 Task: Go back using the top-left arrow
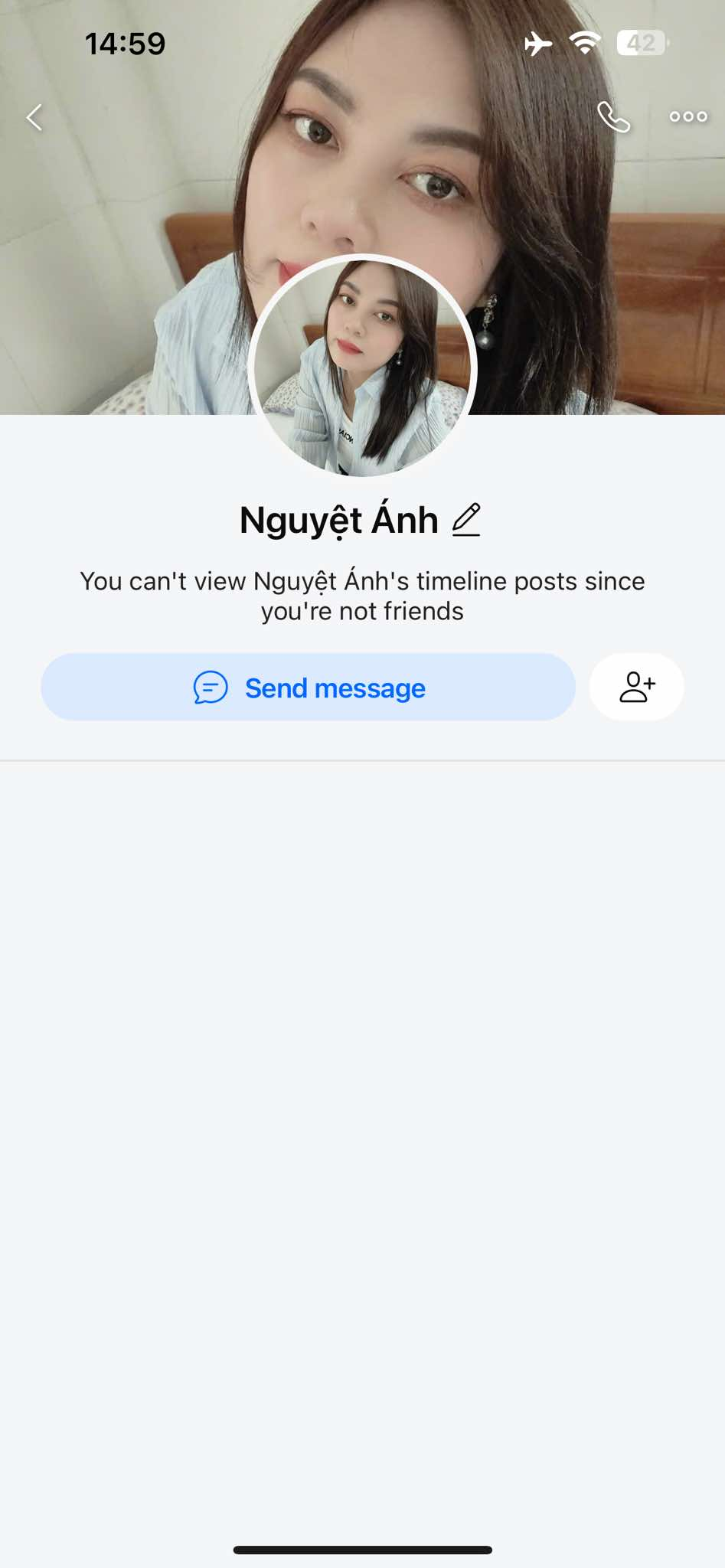[34, 117]
